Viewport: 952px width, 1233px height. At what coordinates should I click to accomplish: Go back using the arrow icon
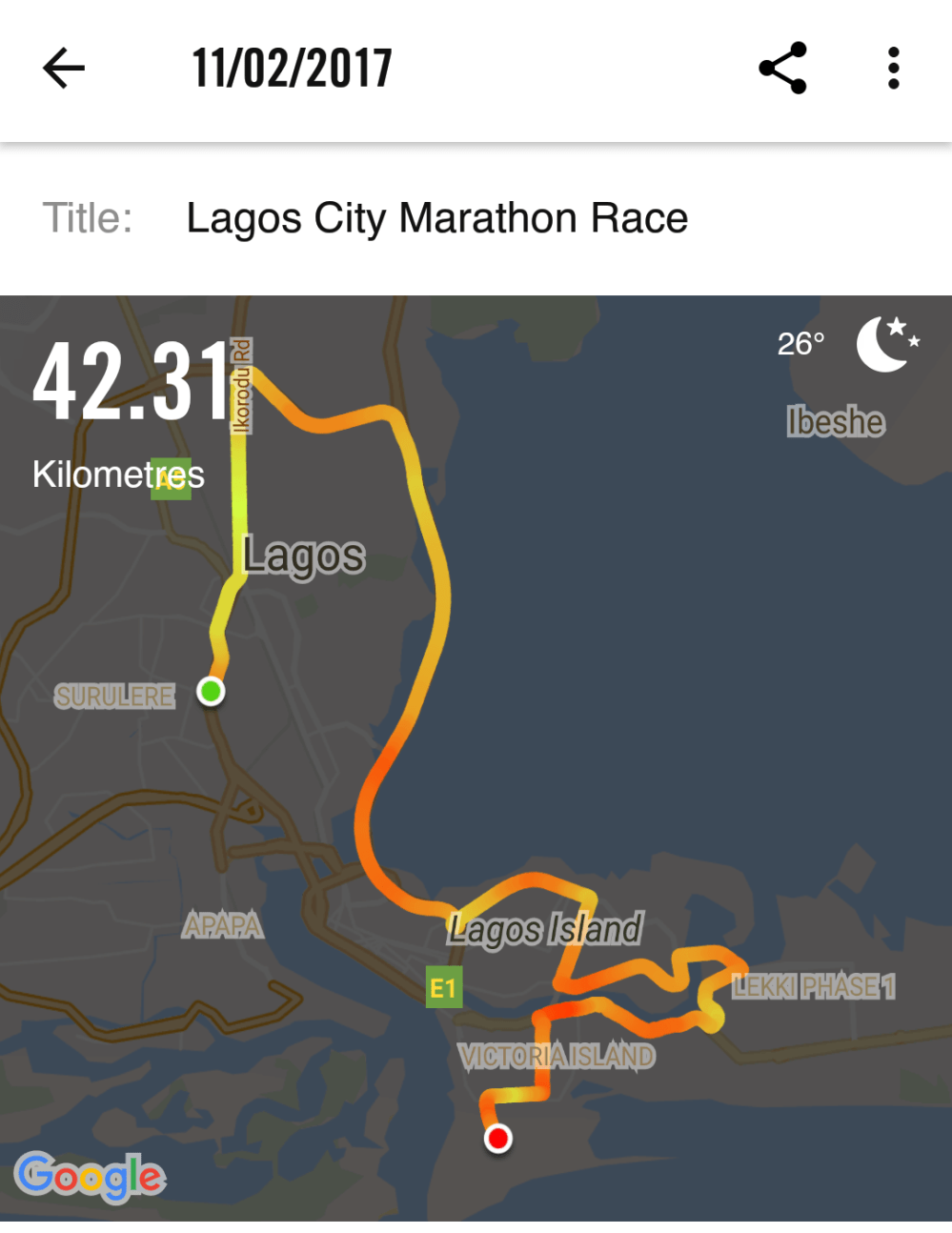(64, 69)
